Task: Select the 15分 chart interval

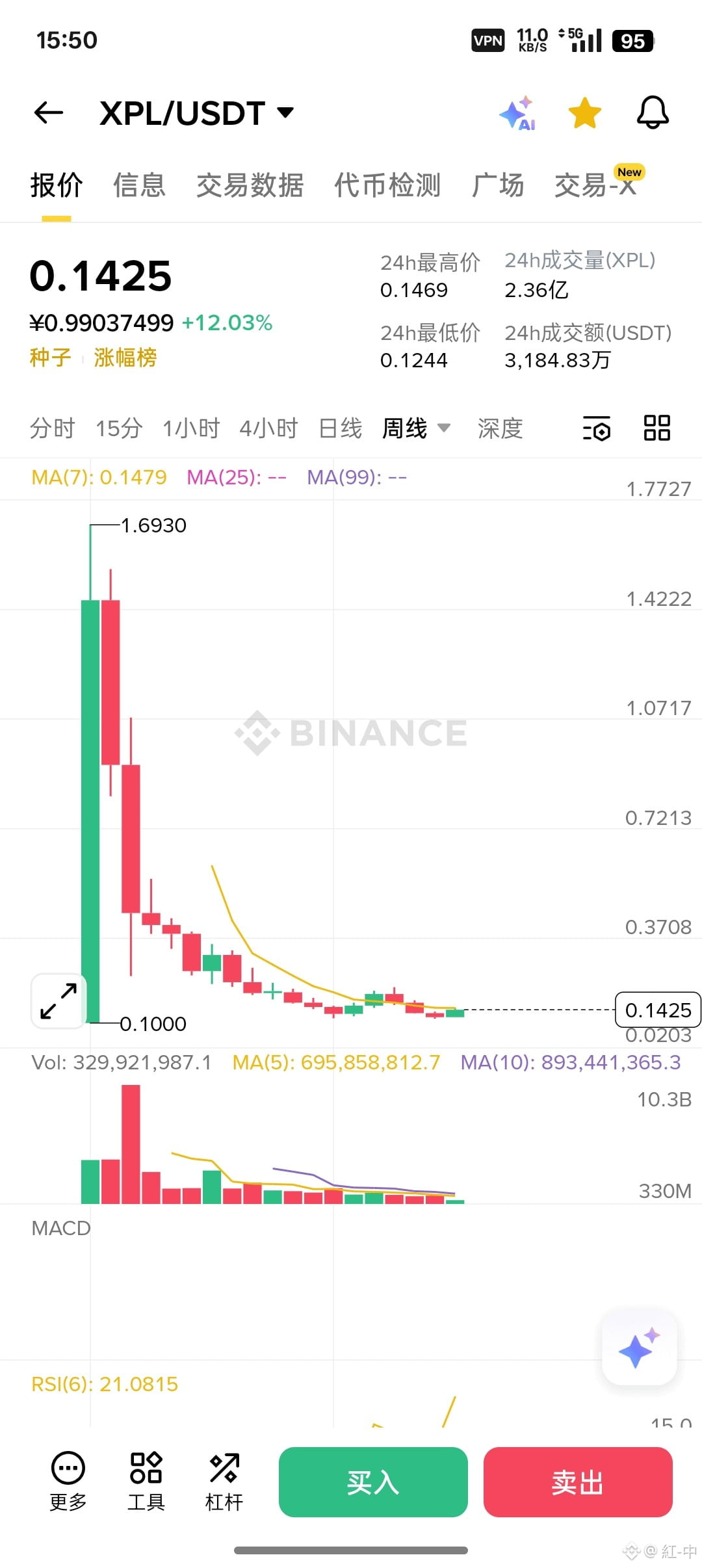Action: [x=119, y=428]
